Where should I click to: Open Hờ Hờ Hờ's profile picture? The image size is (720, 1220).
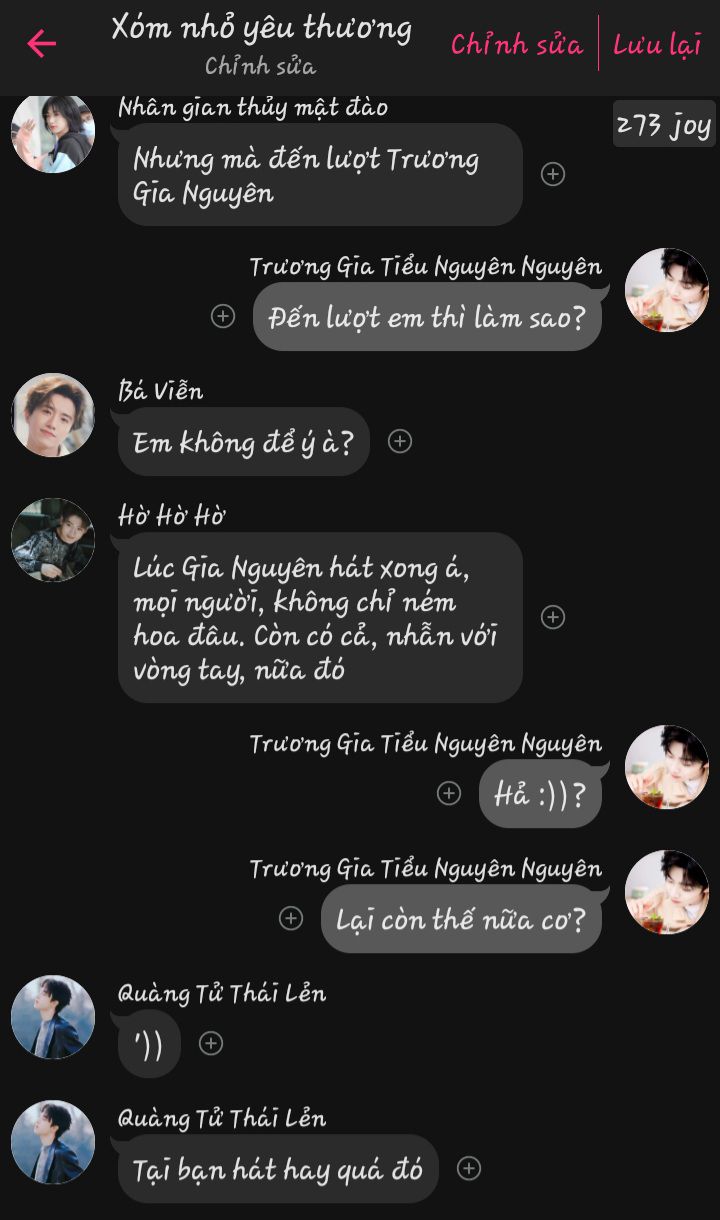pos(53,540)
